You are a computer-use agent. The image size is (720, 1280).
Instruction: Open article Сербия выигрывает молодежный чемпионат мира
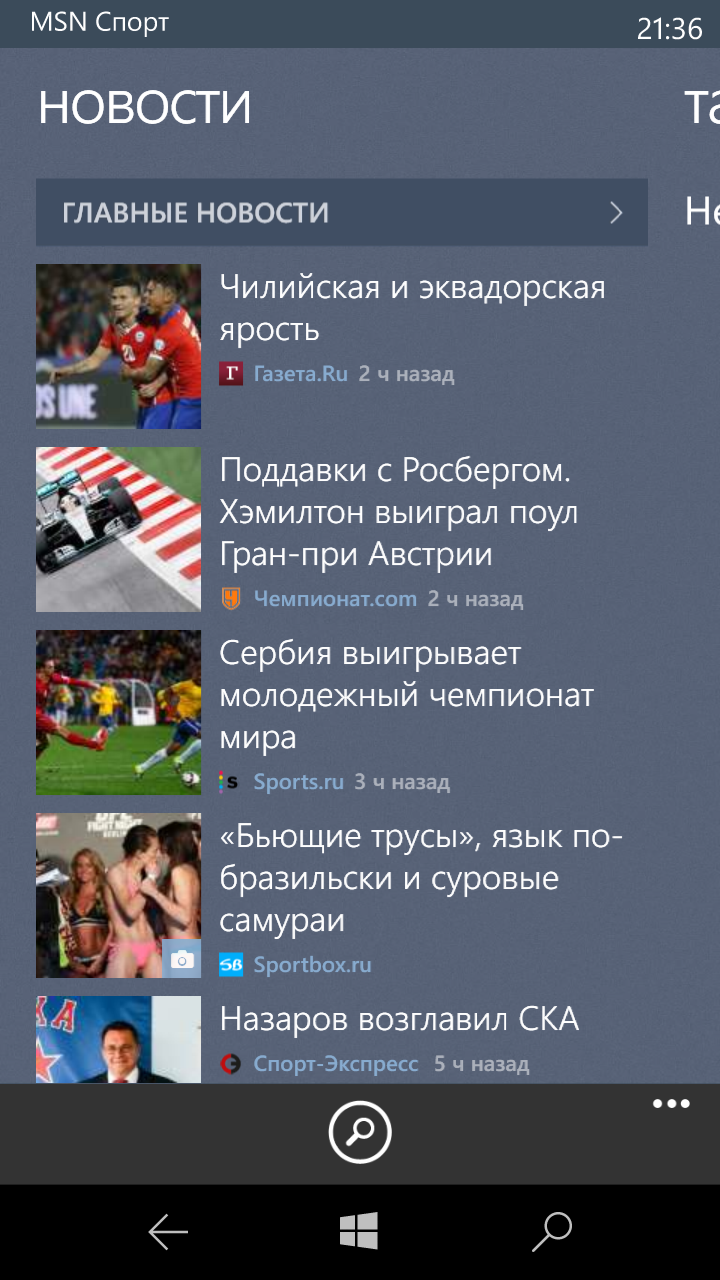coord(407,695)
